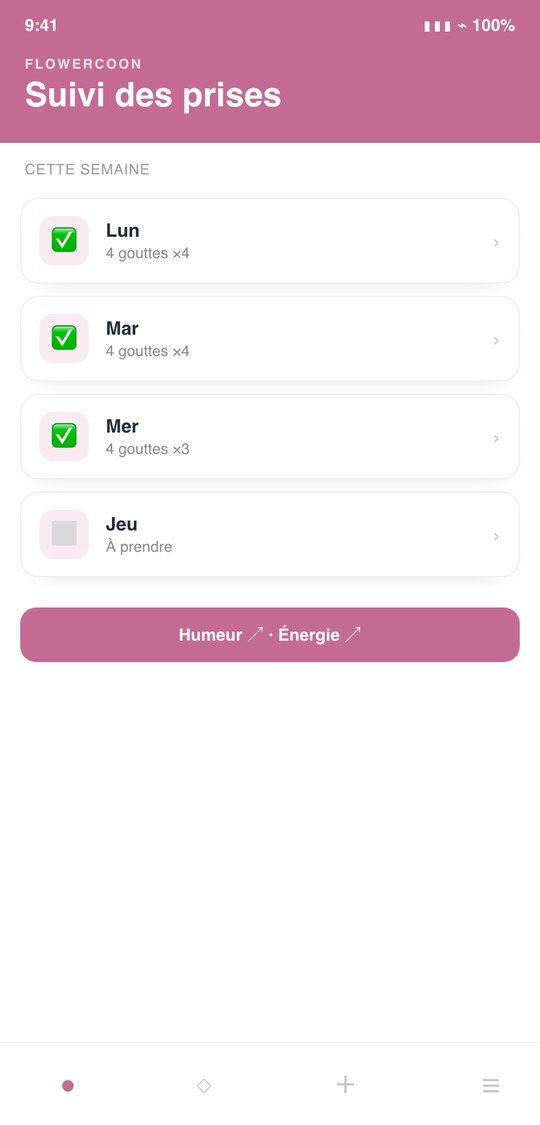This screenshot has height=1125, width=540.
Task: Uncheck the green checkbox for Lun
Action: click(64, 240)
